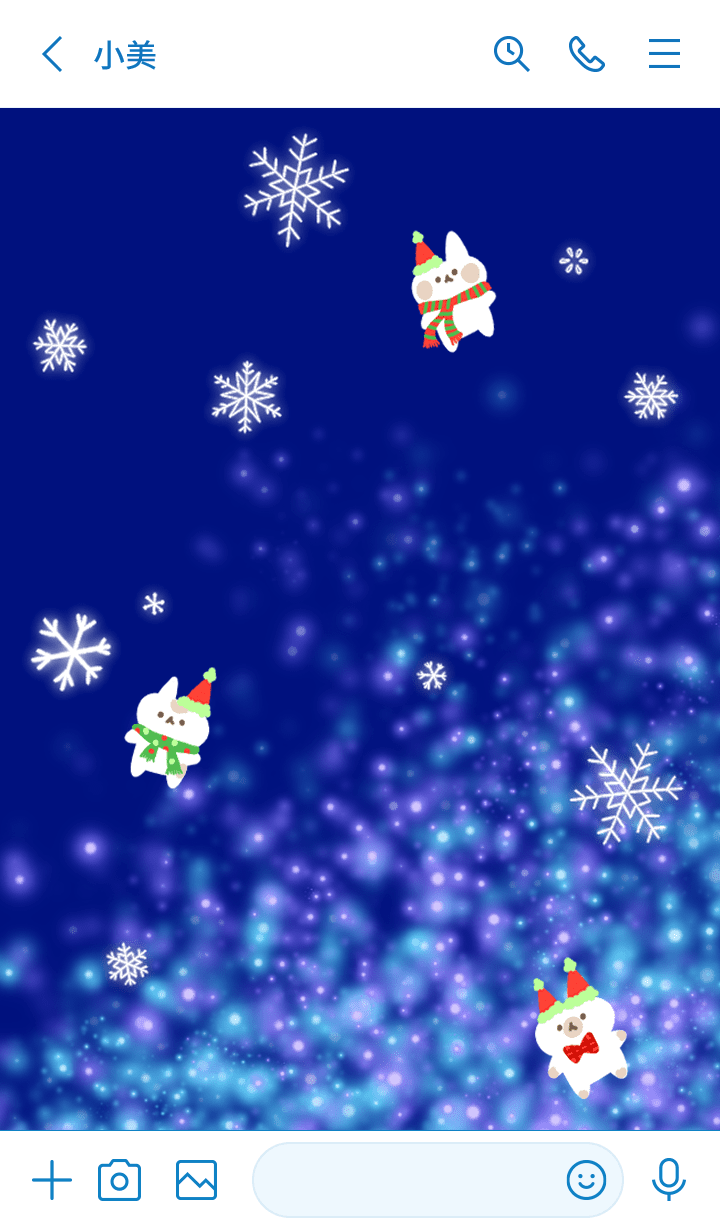
Task: Open the chat menu
Action: (x=664, y=54)
